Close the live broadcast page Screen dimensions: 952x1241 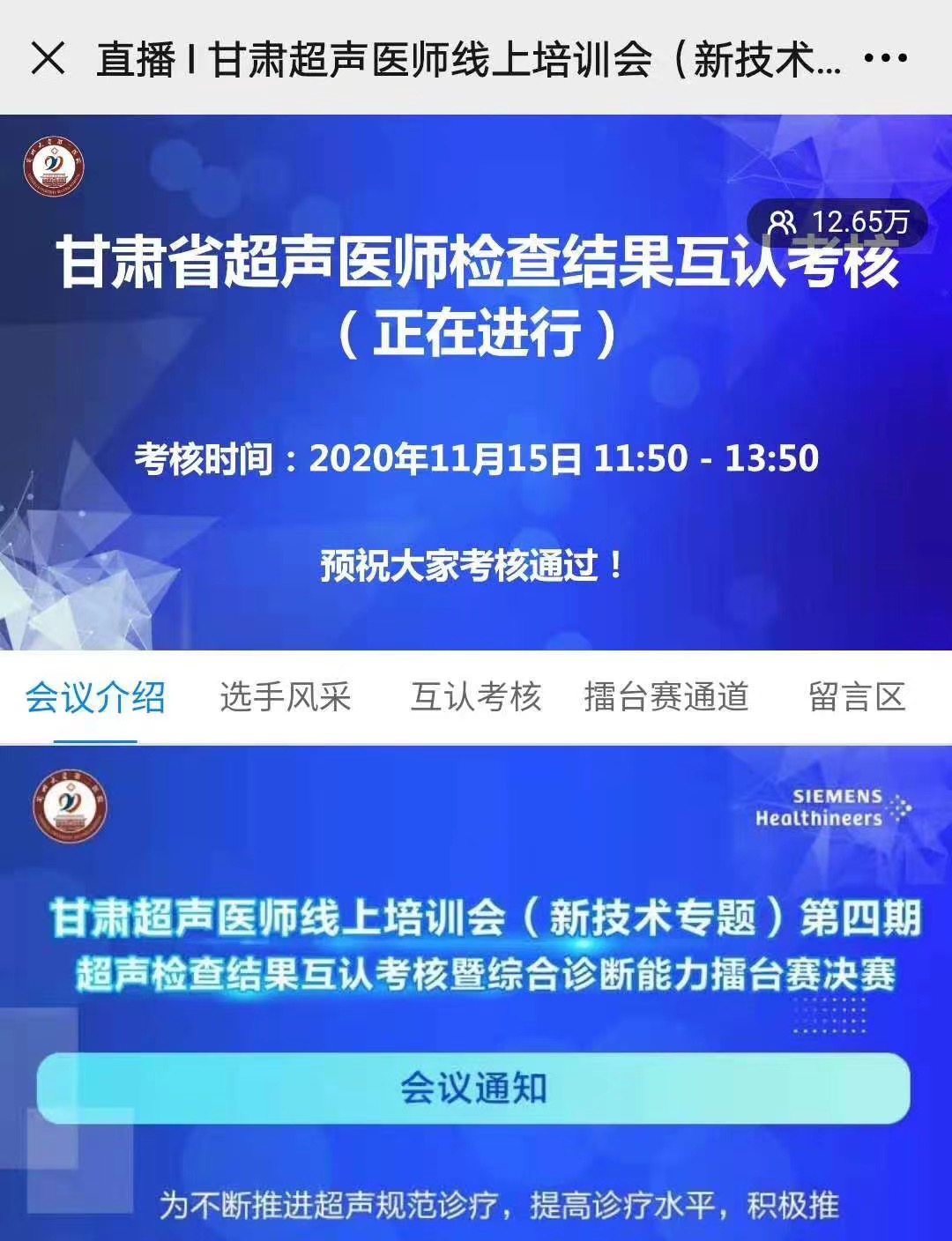tap(48, 59)
